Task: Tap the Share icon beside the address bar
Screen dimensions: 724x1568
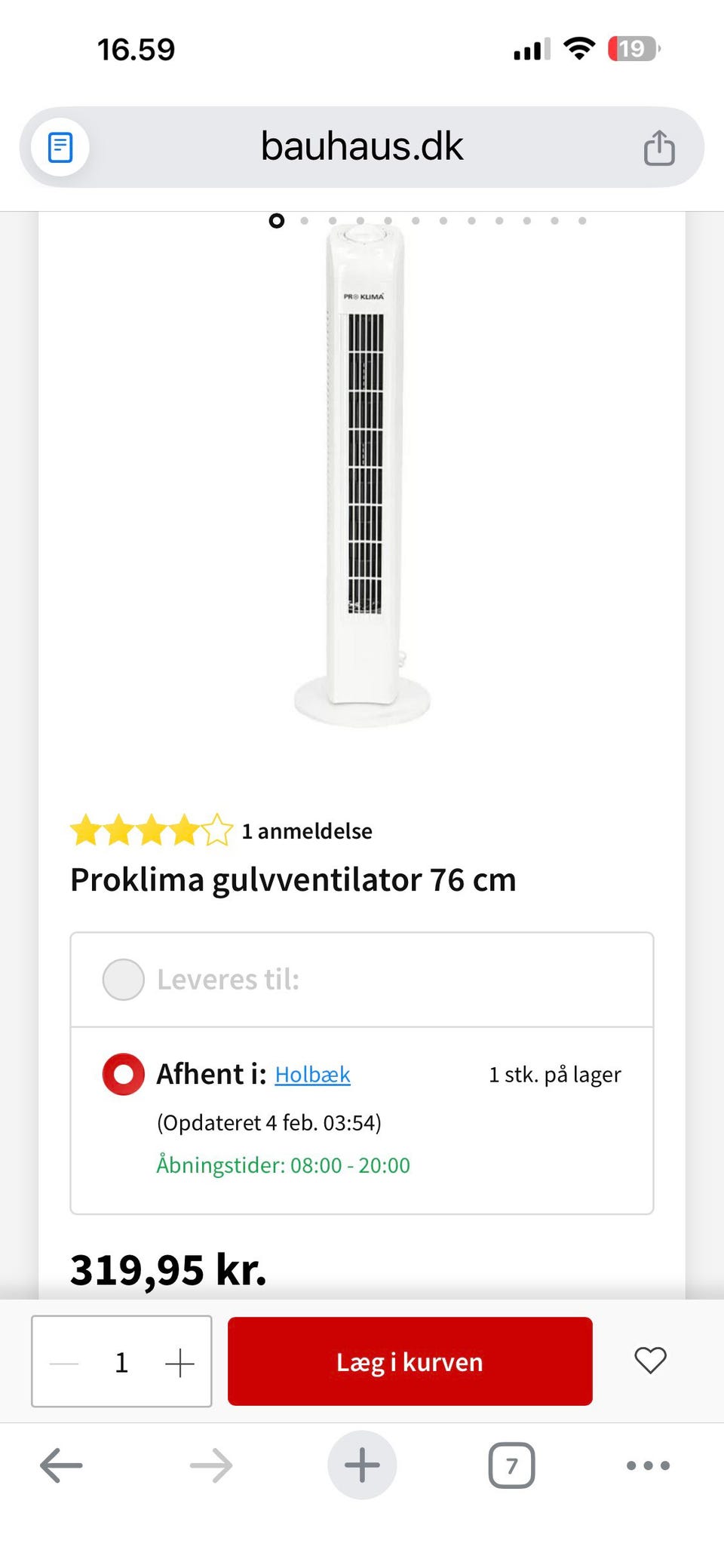Action: pyautogui.click(x=659, y=147)
